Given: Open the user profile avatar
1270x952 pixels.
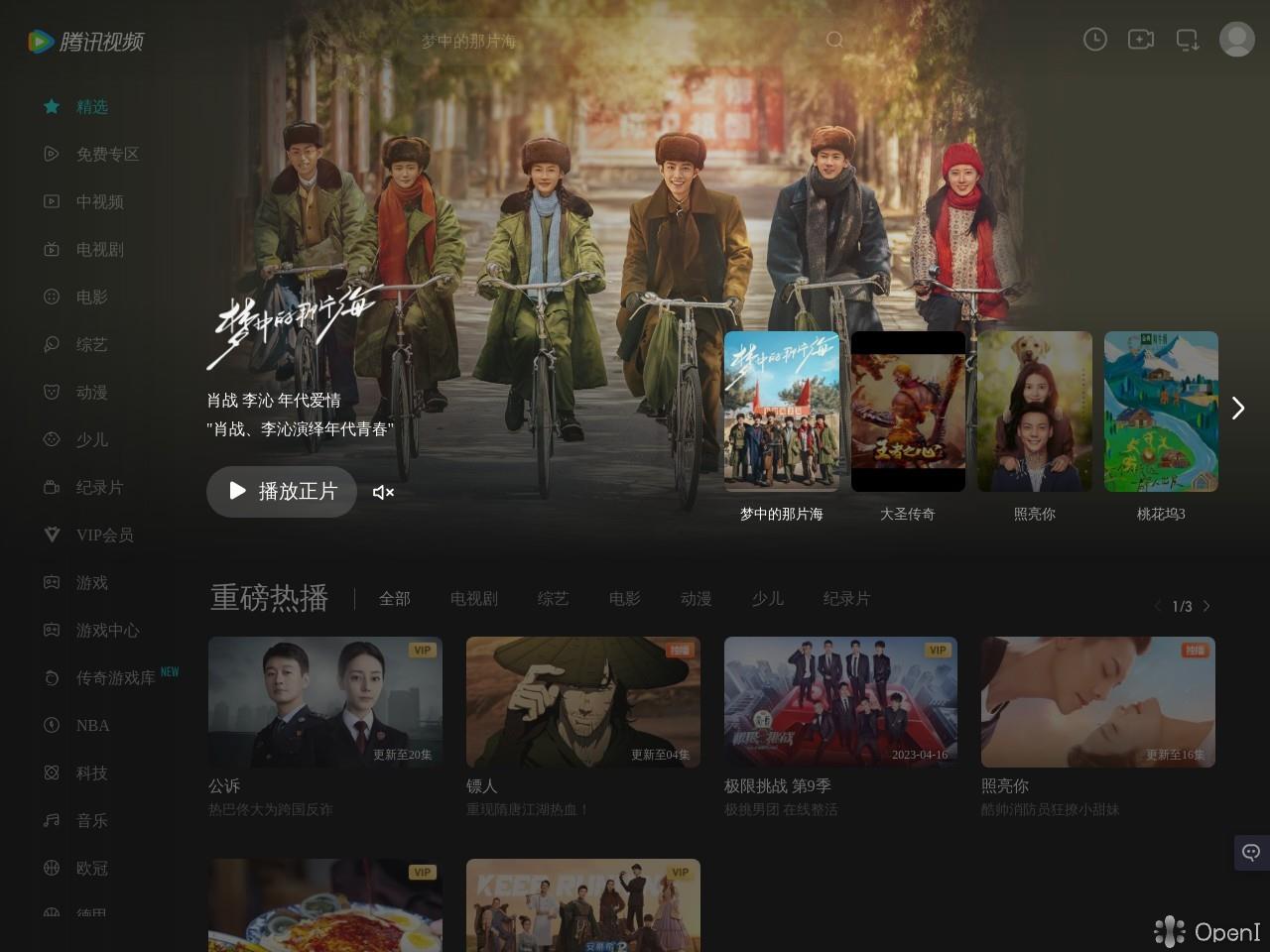Looking at the screenshot, I should coord(1236,40).
